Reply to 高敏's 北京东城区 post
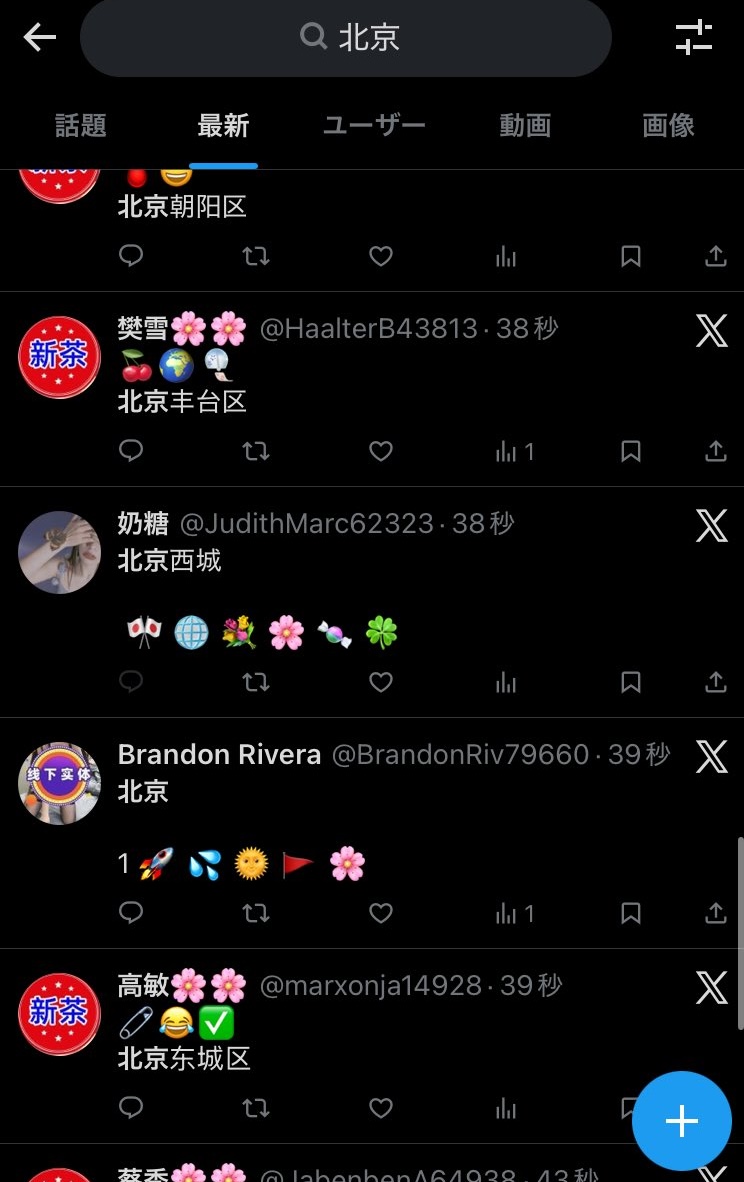744x1182 pixels. tap(131, 1107)
